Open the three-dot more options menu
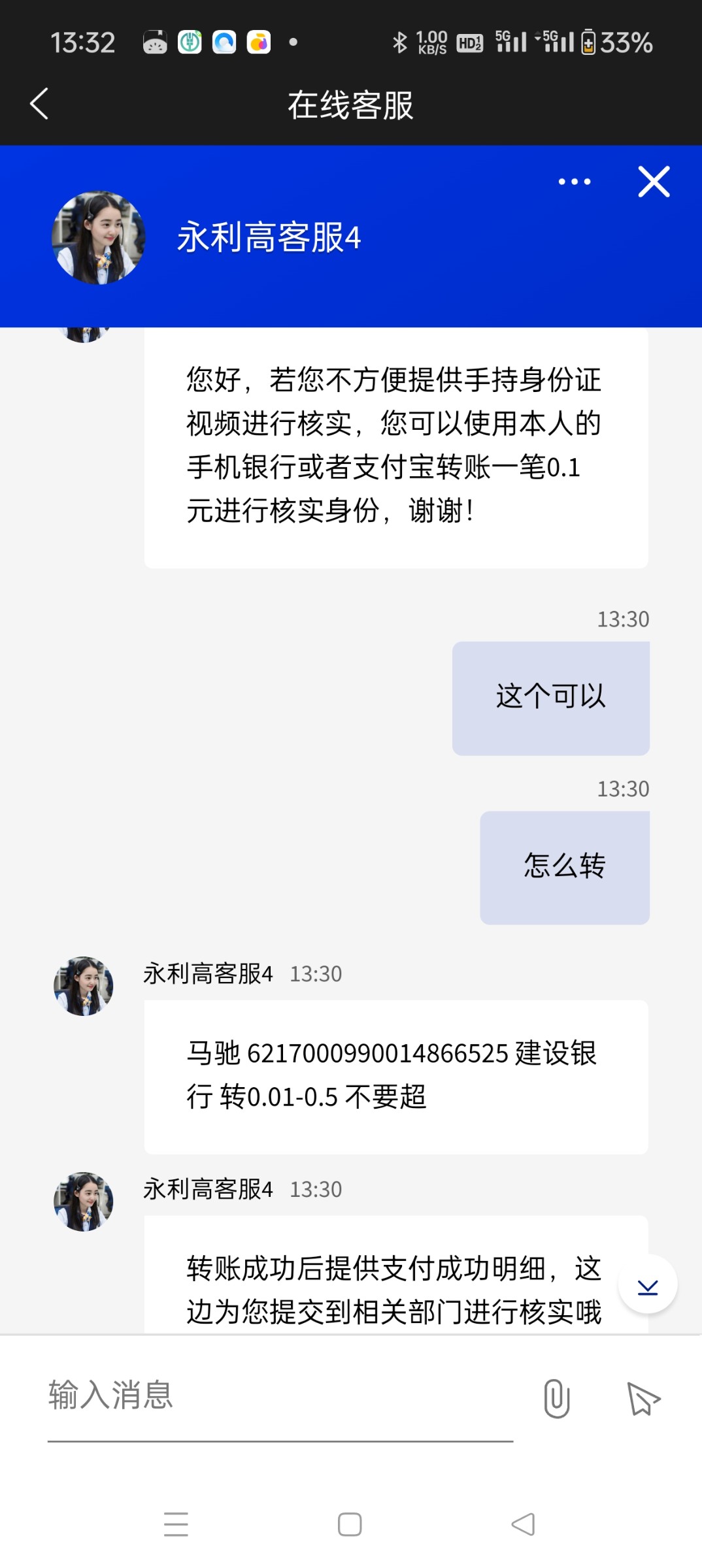702x1568 pixels. [x=574, y=182]
